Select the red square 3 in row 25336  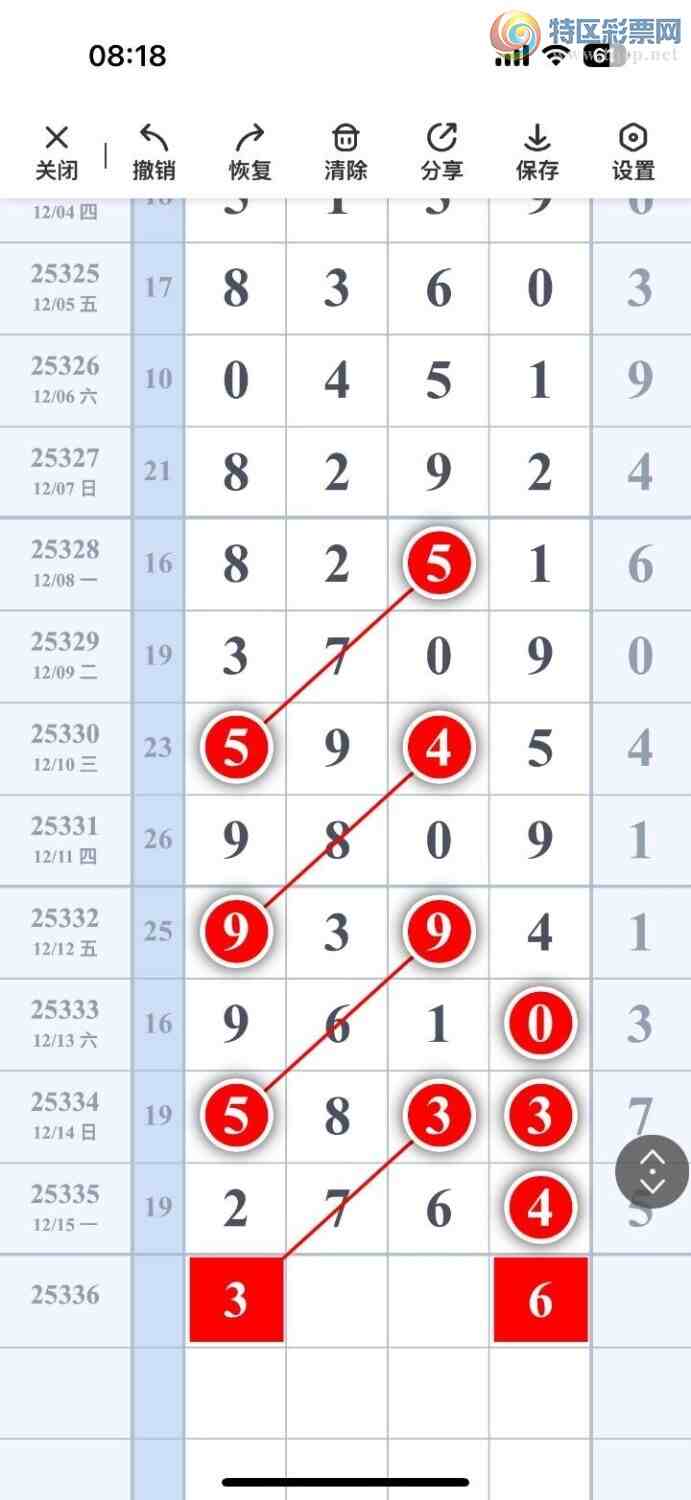[236, 1299]
